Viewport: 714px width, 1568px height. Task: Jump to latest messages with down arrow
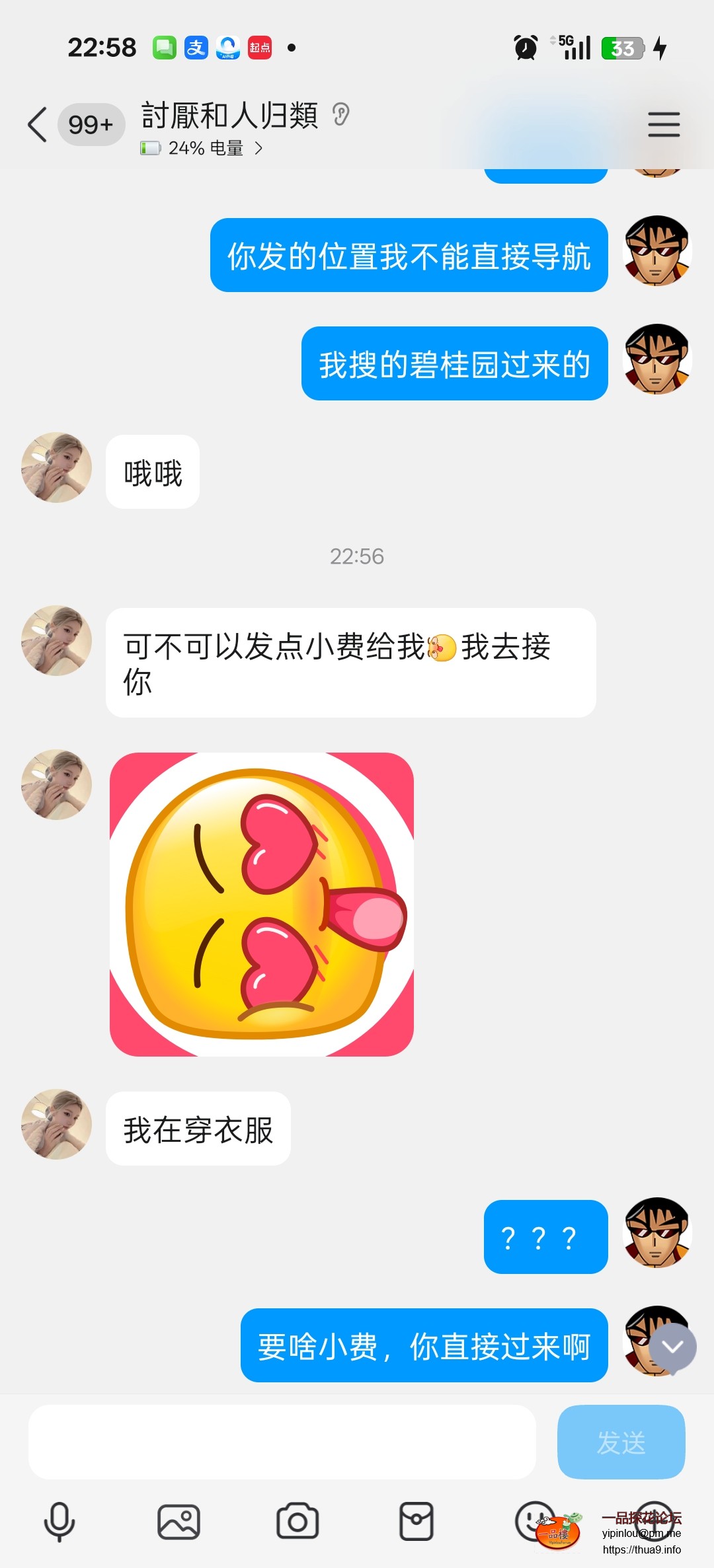pyautogui.click(x=672, y=1347)
